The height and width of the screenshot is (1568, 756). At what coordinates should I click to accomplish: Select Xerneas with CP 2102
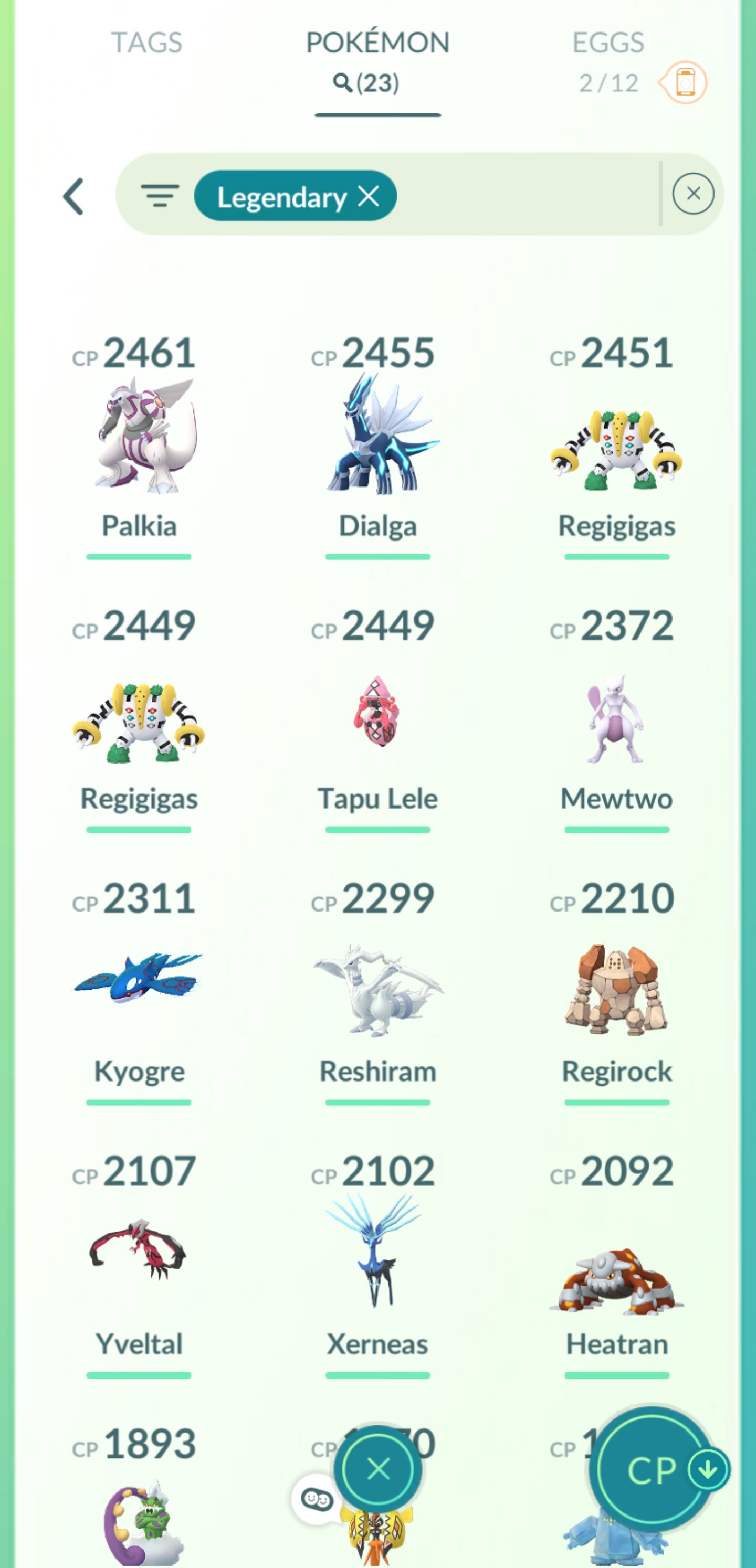click(377, 1252)
